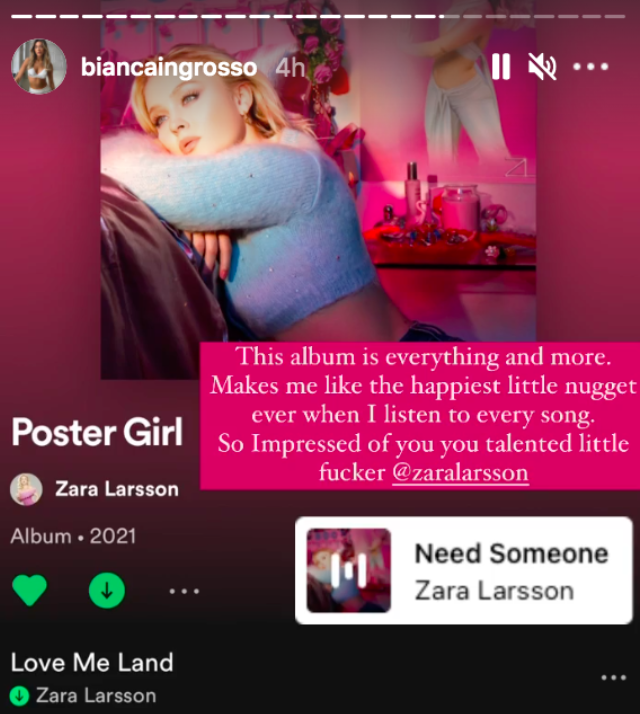Open the @zaralarsson mention
Image resolution: width=640 pixels, height=714 pixels.
[459, 472]
